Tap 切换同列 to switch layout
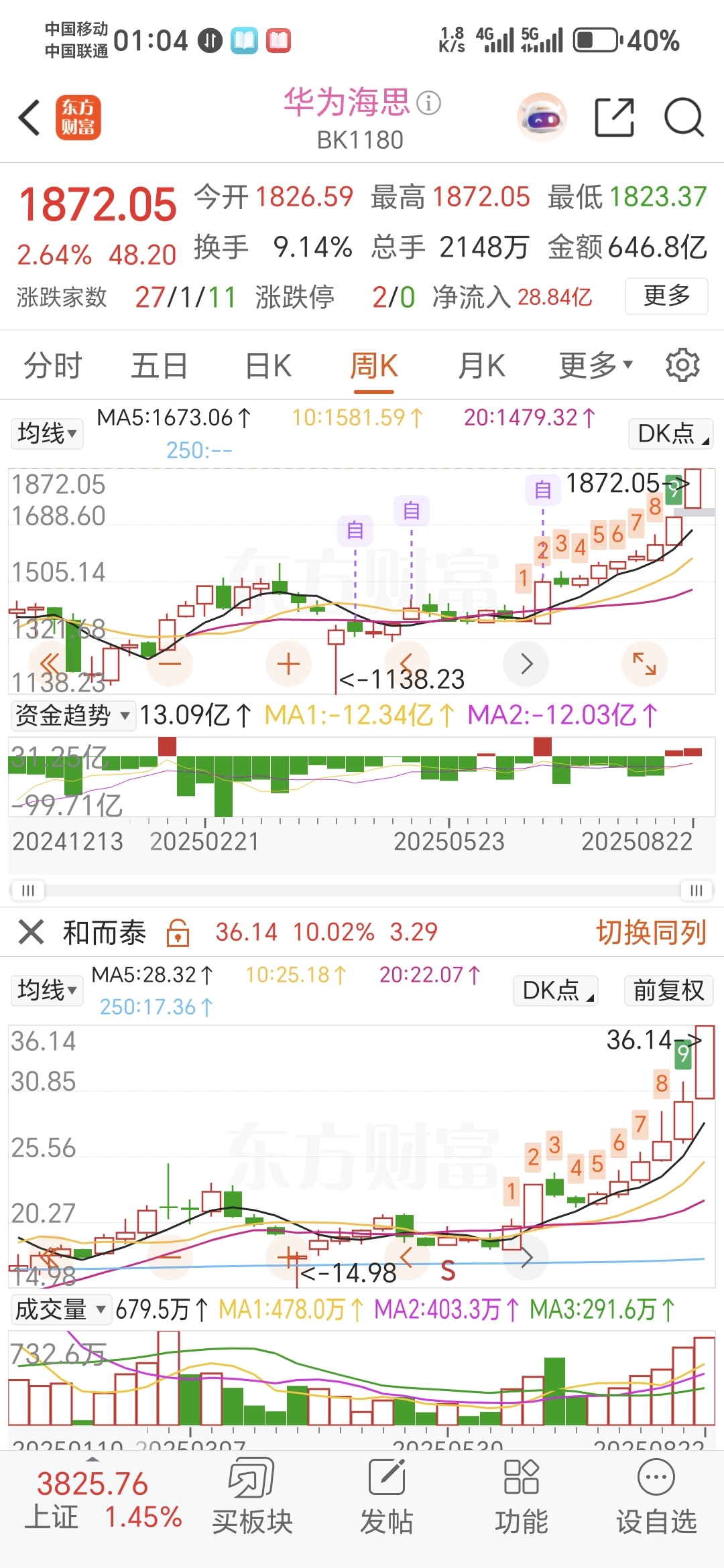 651,932
